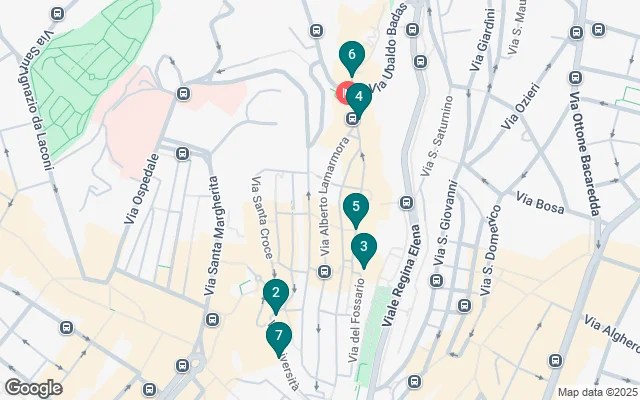
Task: Tap map marker number 2
Action: (275, 293)
